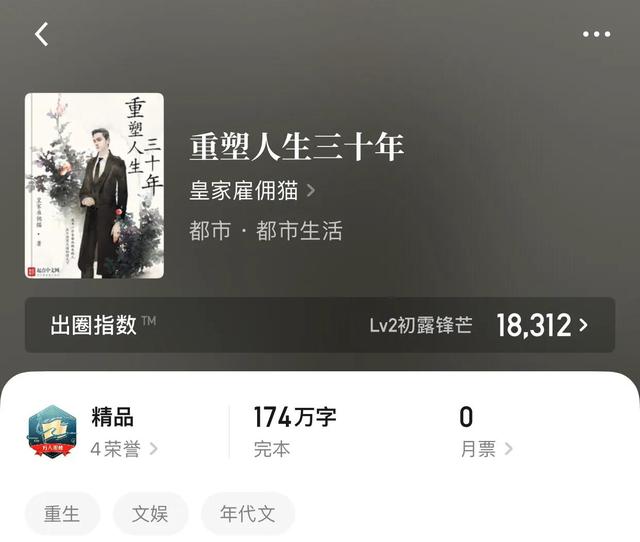This screenshot has width=640, height=542.
Task: View the 4荣誉 honors list
Action: click(x=124, y=449)
